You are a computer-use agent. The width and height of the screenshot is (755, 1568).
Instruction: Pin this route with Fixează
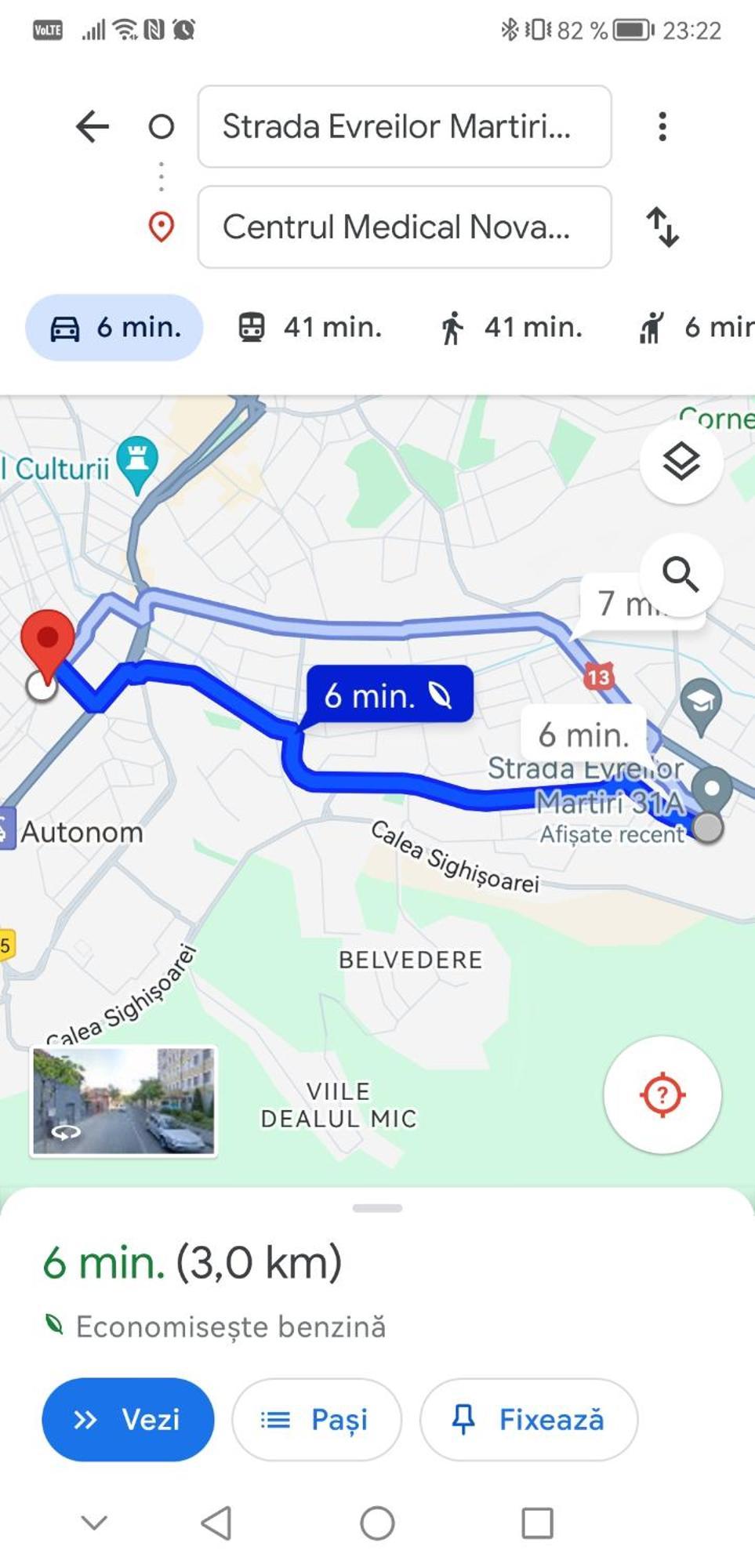(528, 1419)
